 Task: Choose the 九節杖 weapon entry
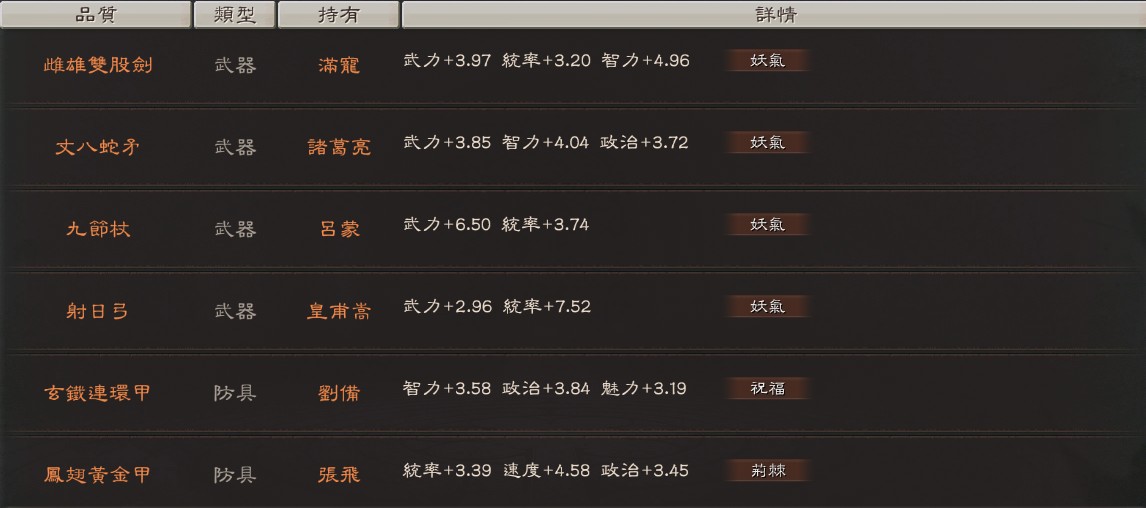pyautogui.click(x=573, y=230)
